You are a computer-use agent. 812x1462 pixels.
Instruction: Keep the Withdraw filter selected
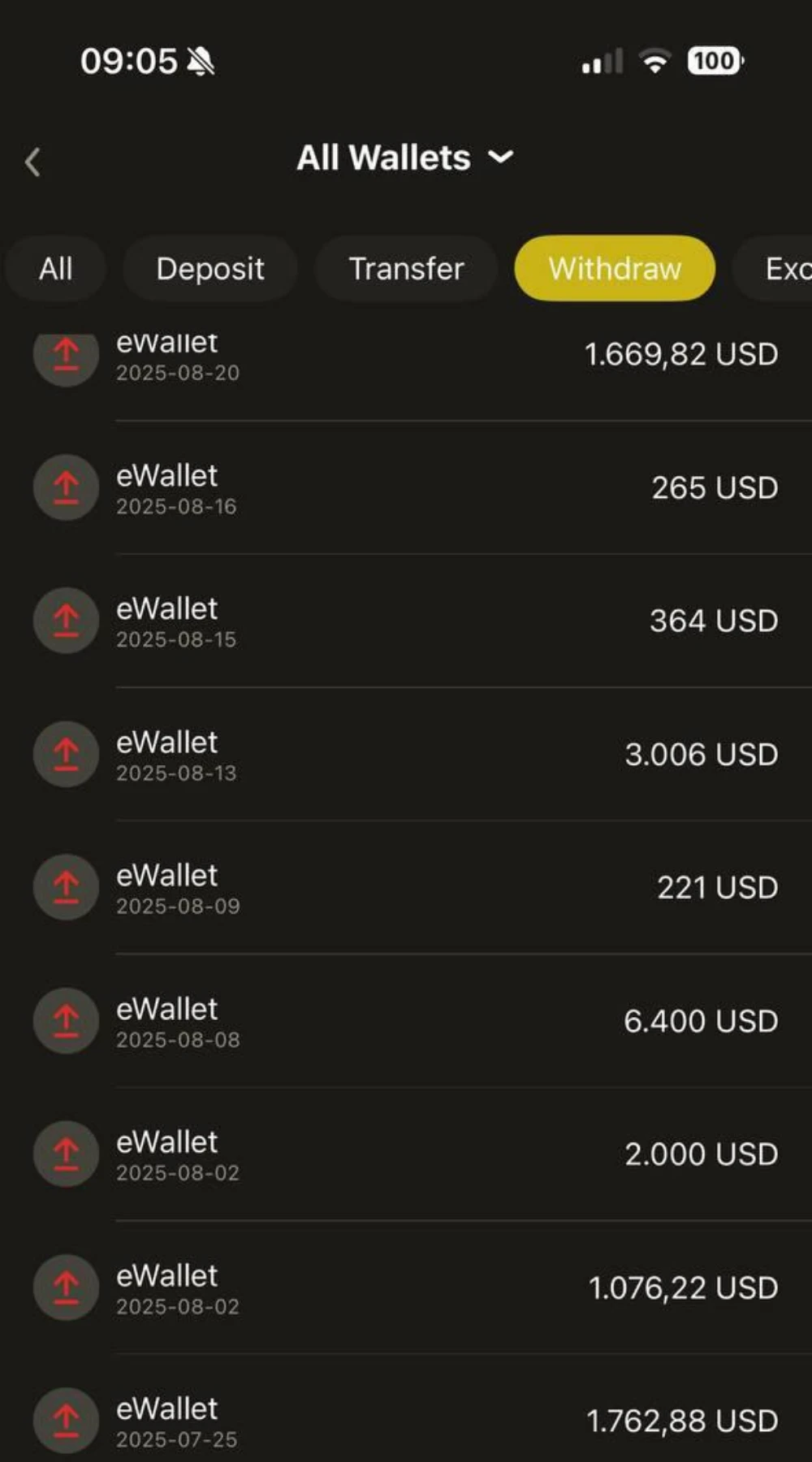click(614, 269)
